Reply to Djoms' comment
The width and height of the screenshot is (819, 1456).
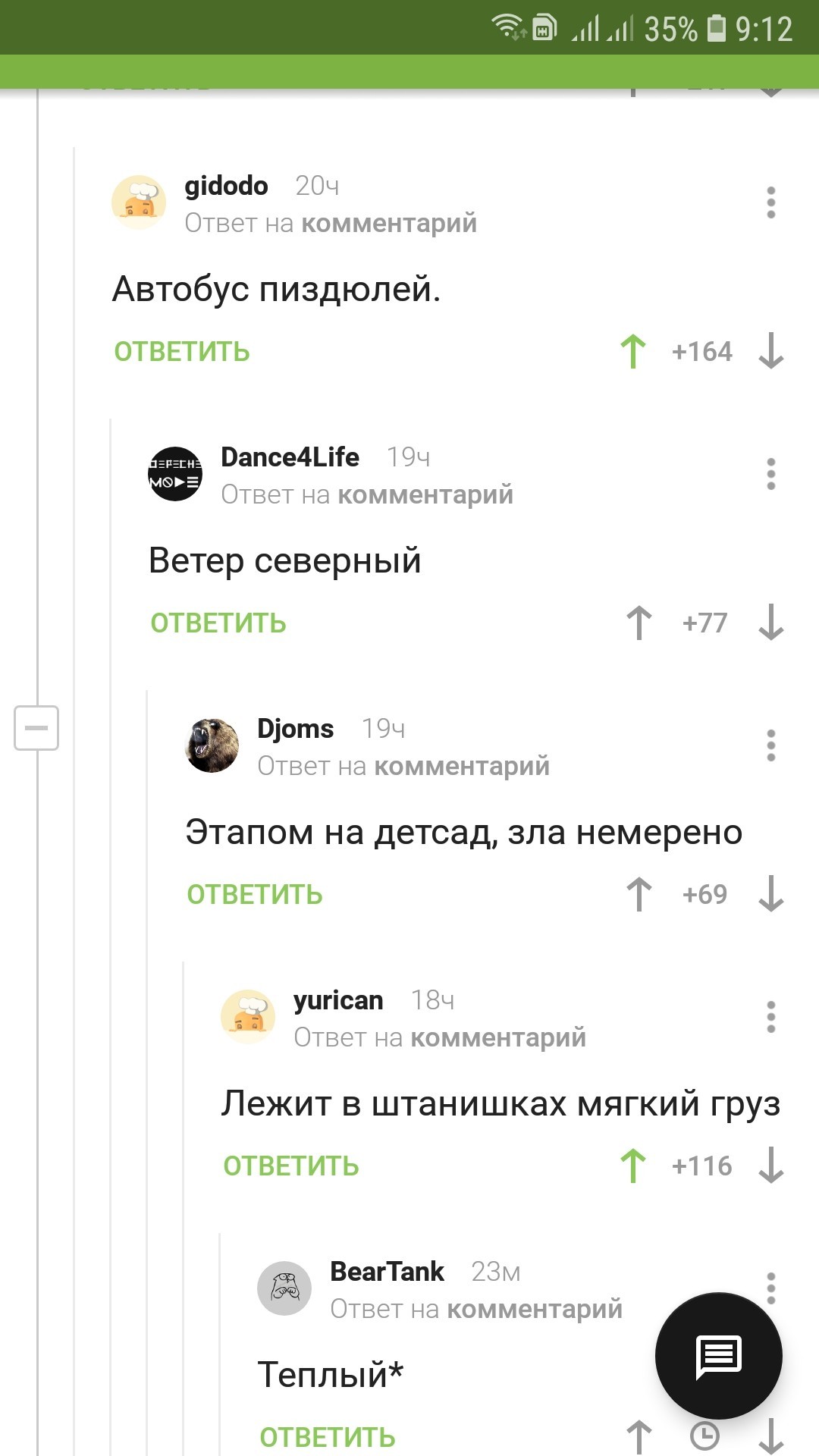click(x=255, y=895)
